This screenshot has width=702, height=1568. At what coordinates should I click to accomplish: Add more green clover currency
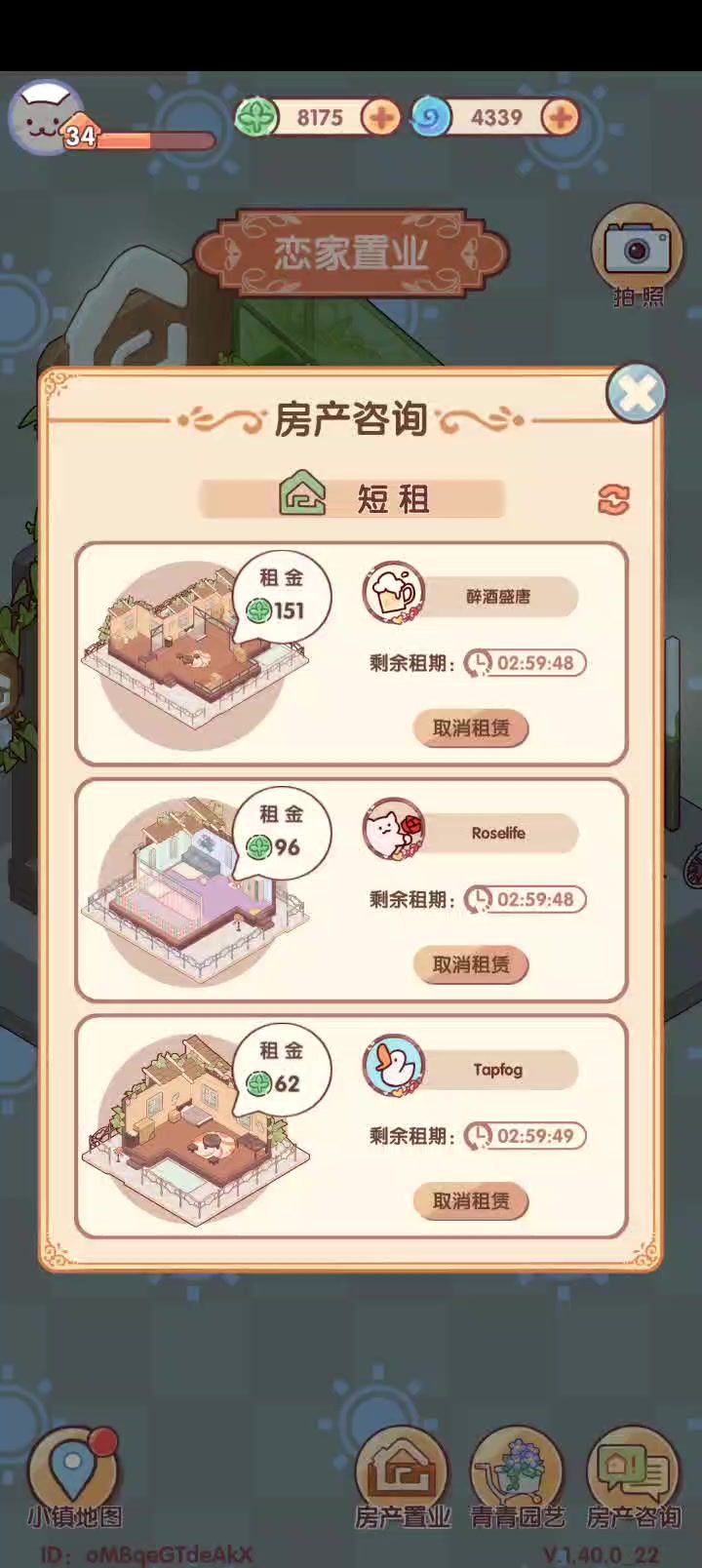(x=380, y=118)
